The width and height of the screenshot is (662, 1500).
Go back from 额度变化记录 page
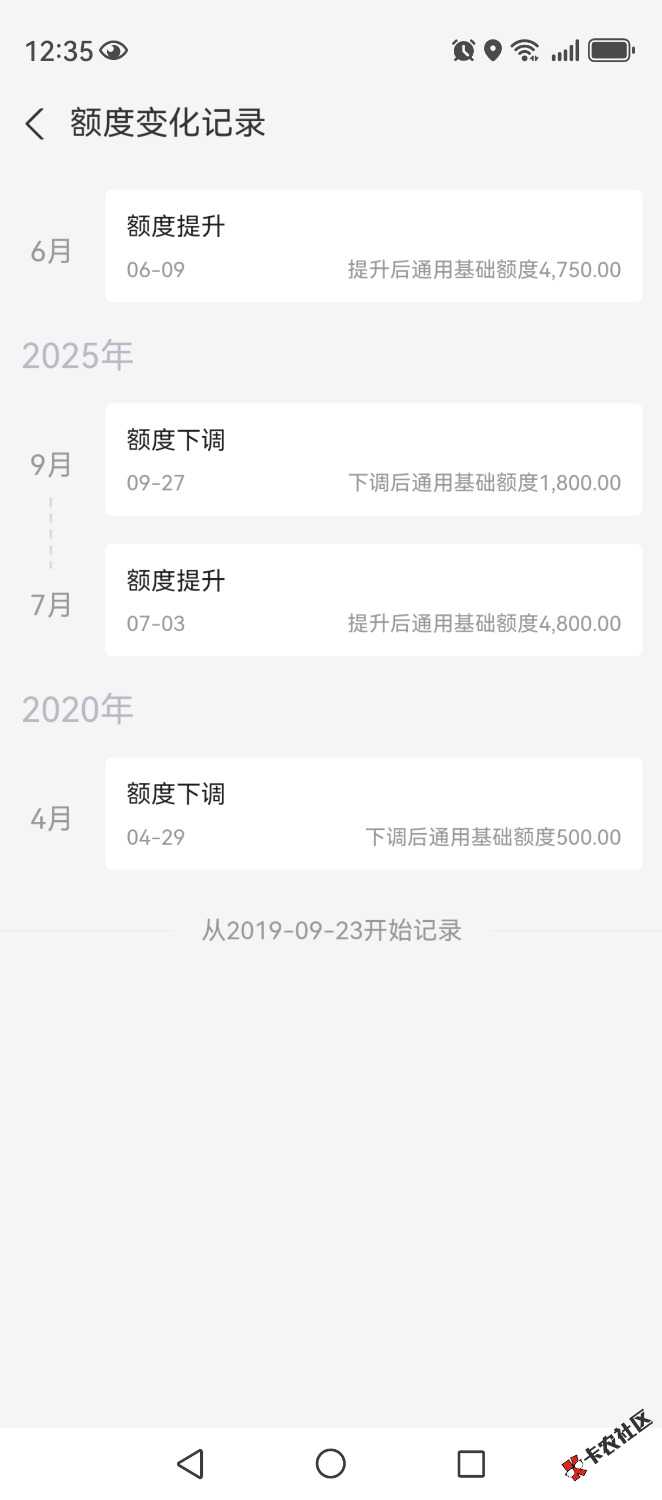tap(35, 124)
